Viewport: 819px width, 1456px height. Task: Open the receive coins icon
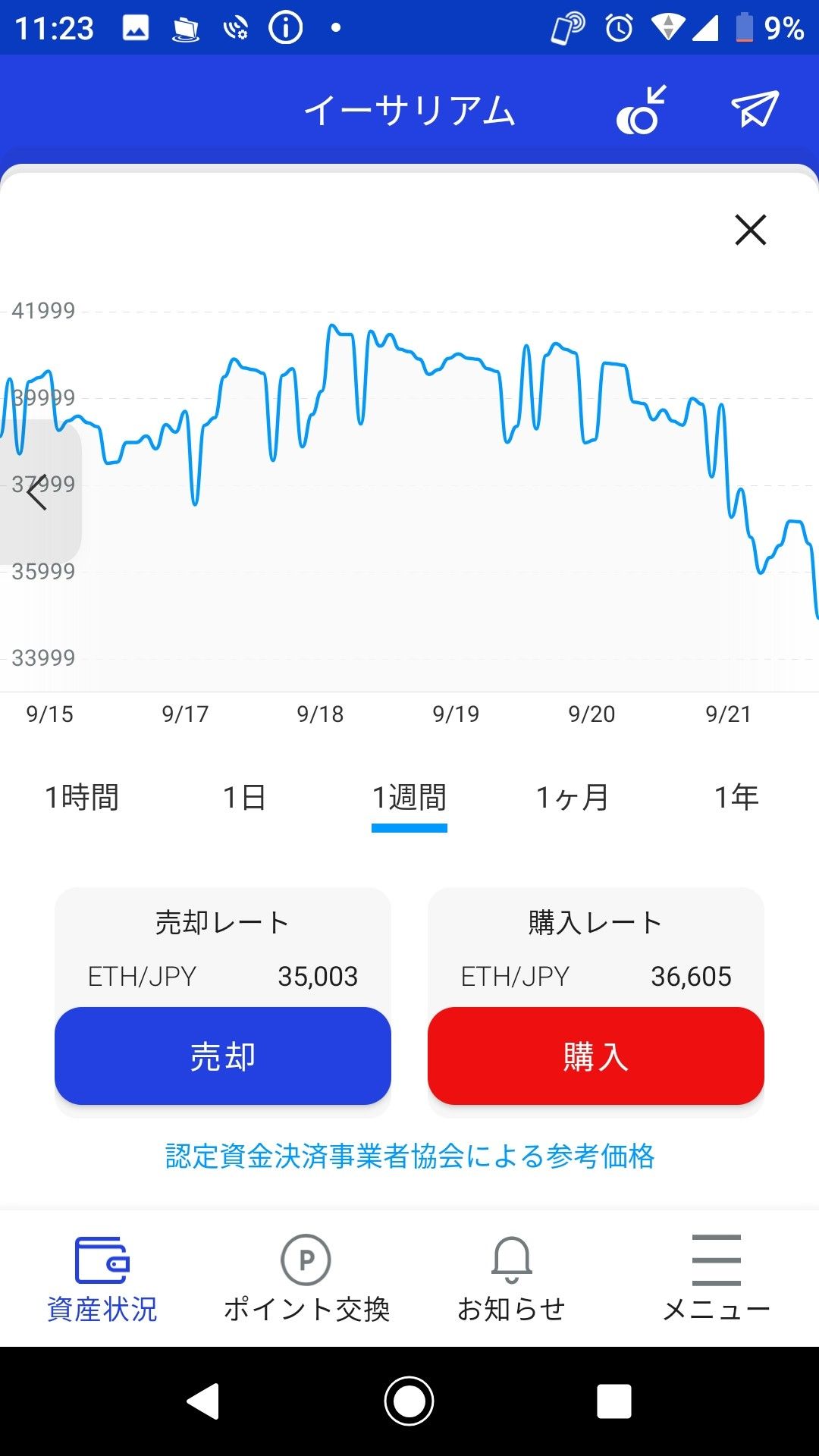pos(642,111)
